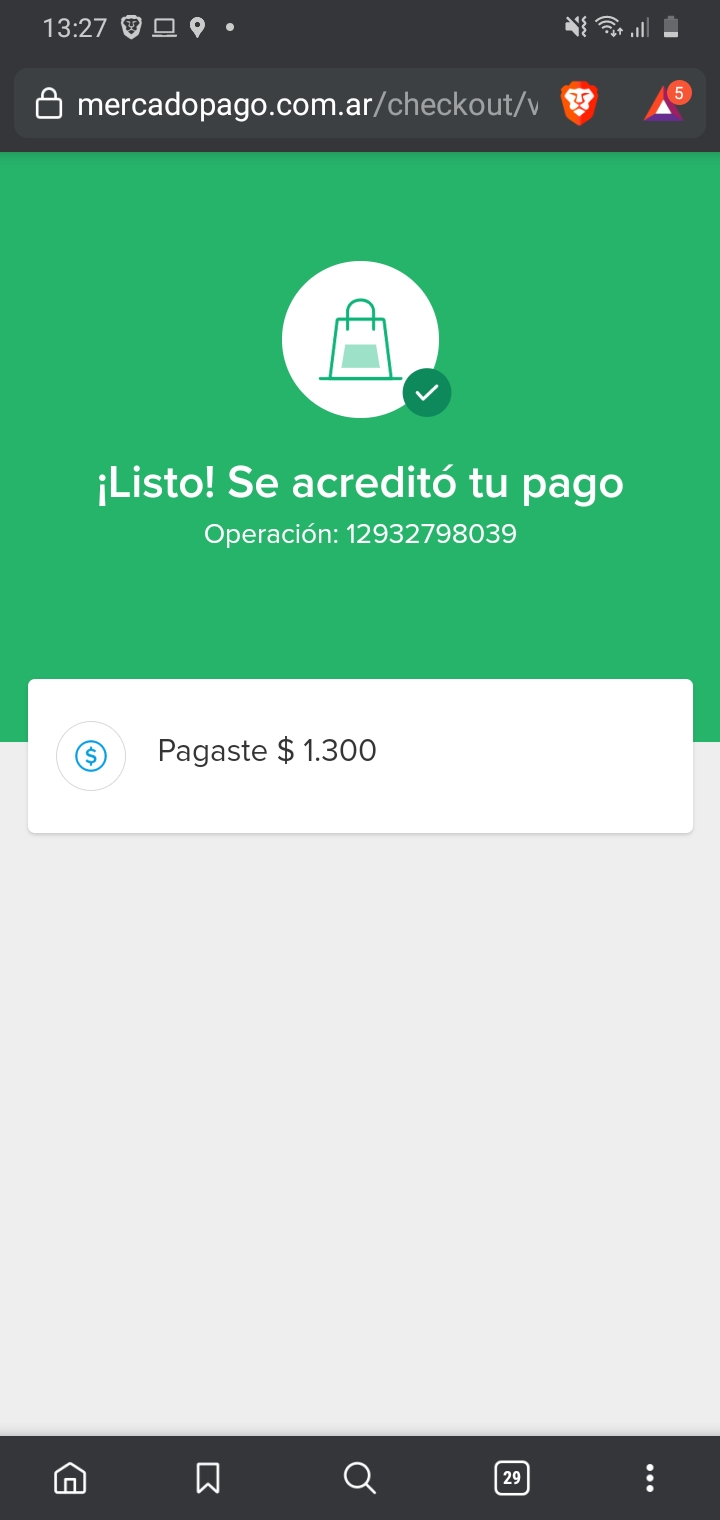The width and height of the screenshot is (720, 1520).
Task: Open the bookmarks icon
Action: (208, 1477)
